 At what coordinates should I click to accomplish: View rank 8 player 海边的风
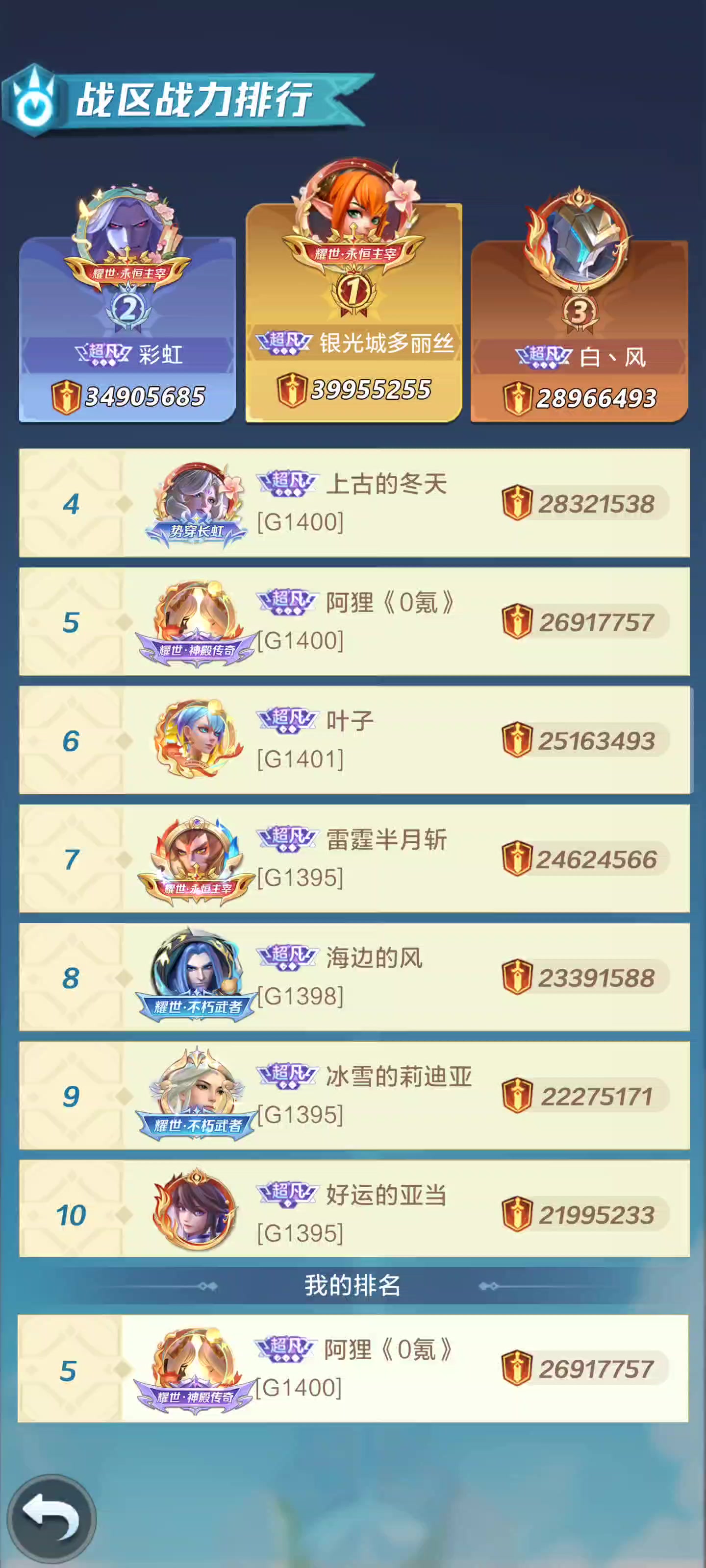click(354, 977)
